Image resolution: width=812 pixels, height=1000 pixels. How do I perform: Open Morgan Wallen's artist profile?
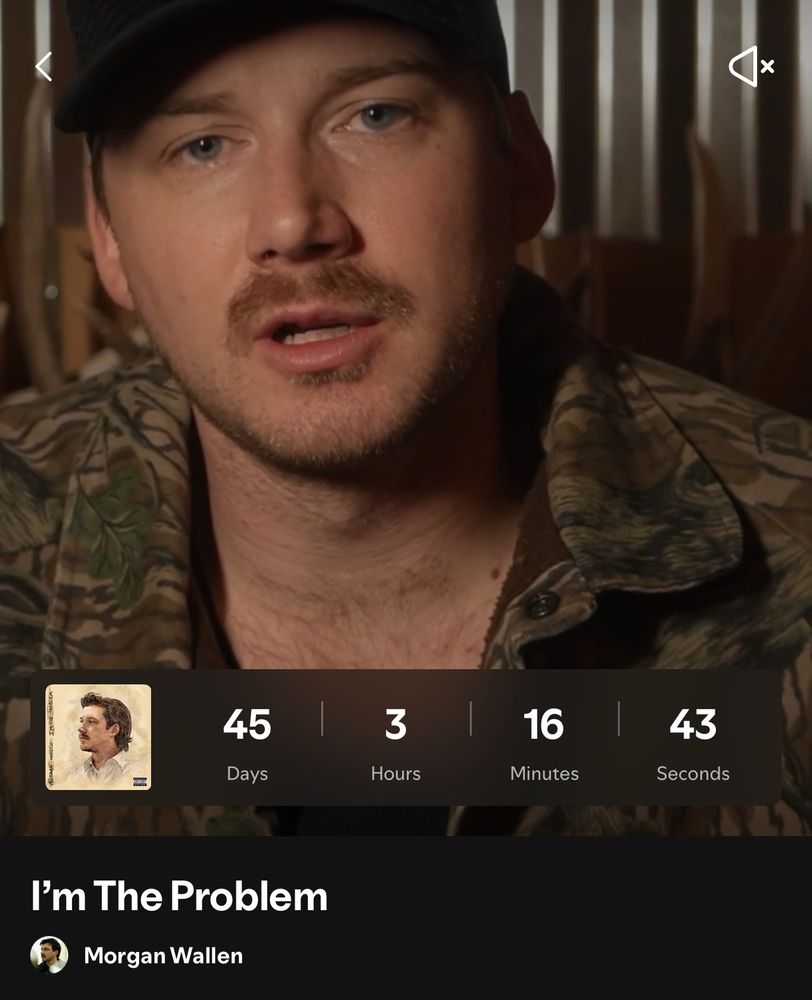pyautogui.click(x=162, y=955)
